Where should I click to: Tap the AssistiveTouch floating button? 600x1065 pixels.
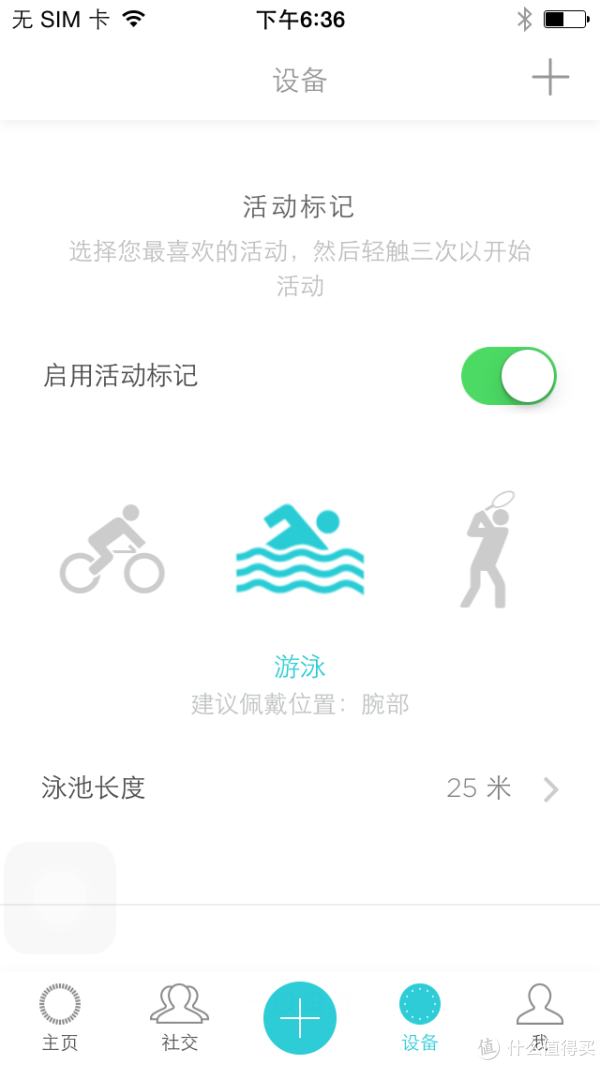tap(60, 898)
